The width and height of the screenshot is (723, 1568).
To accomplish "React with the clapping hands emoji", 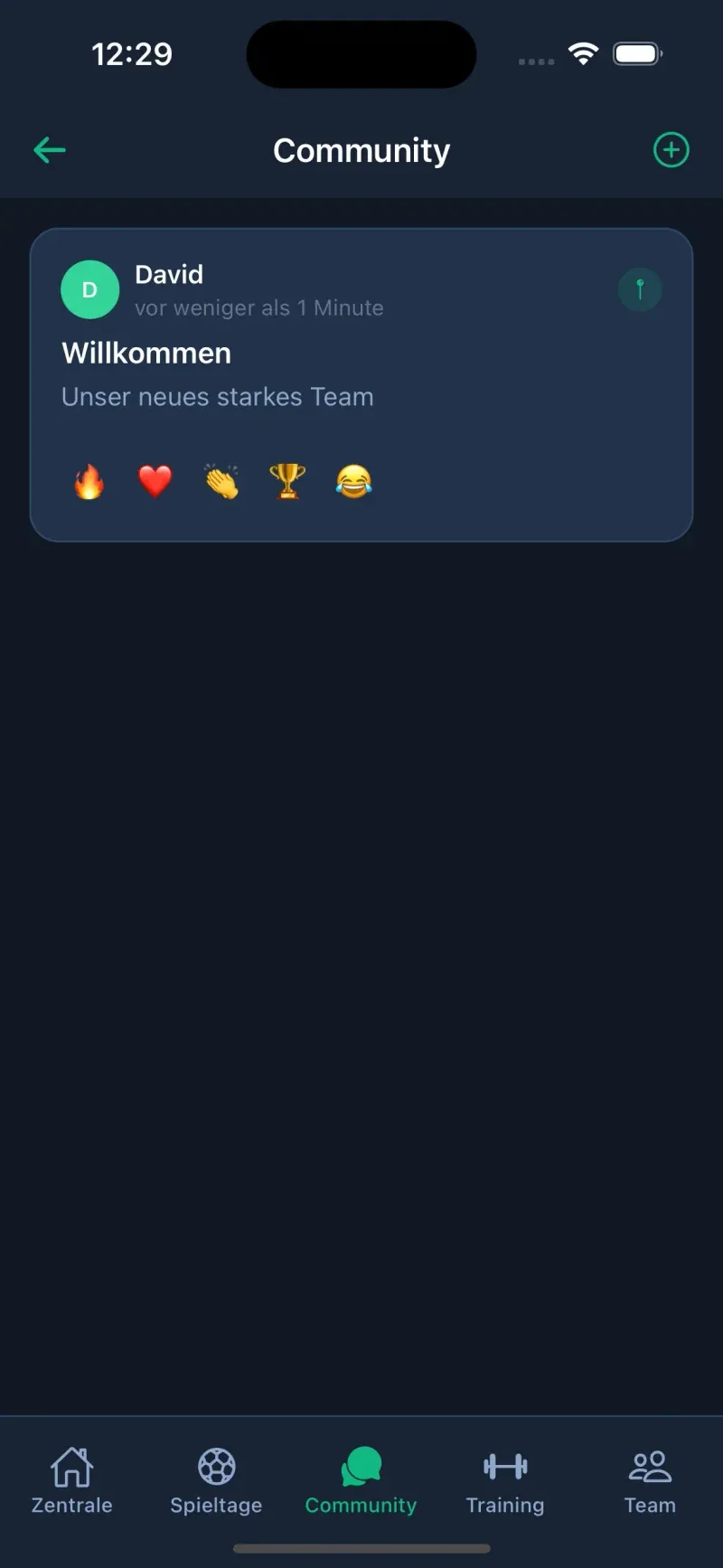I will coord(221,481).
